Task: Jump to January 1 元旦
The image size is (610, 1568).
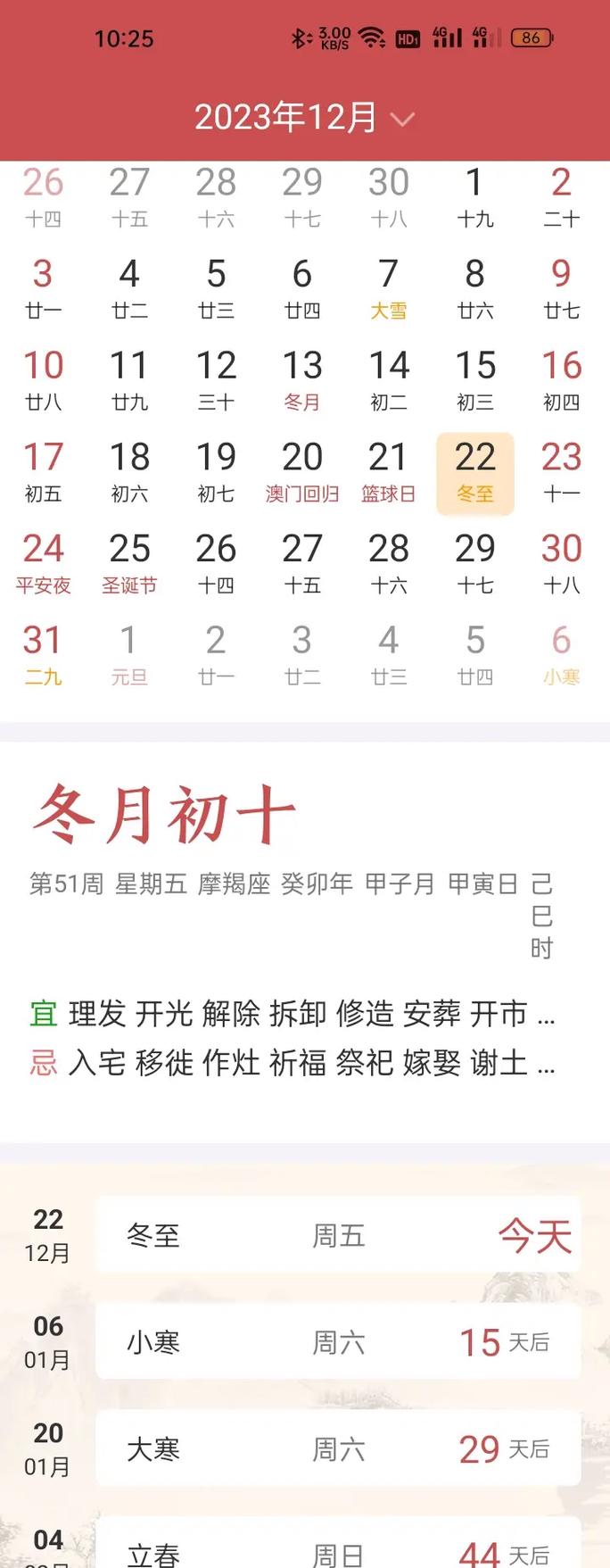Action: [129, 656]
